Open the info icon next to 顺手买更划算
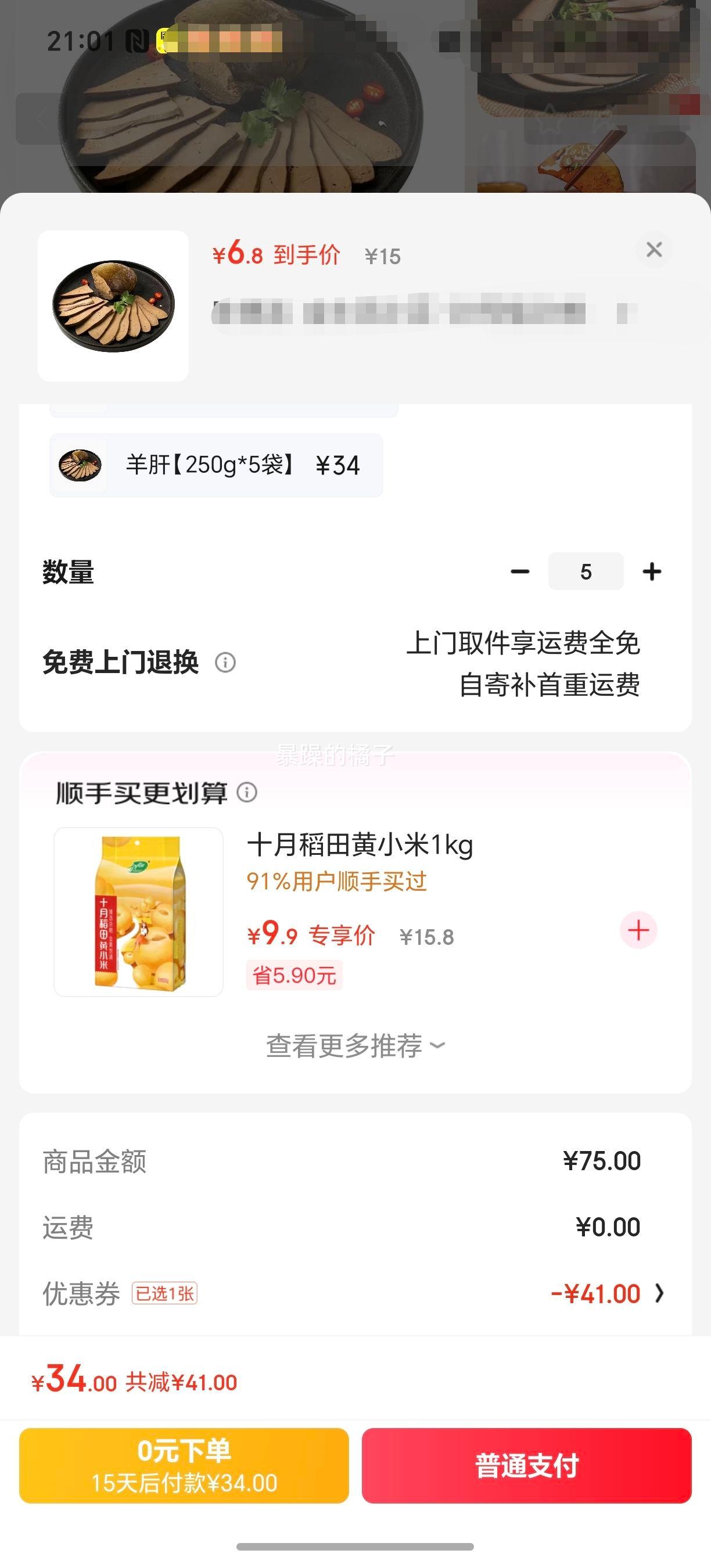Viewport: 711px width, 1568px height. (x=248, y=794)
